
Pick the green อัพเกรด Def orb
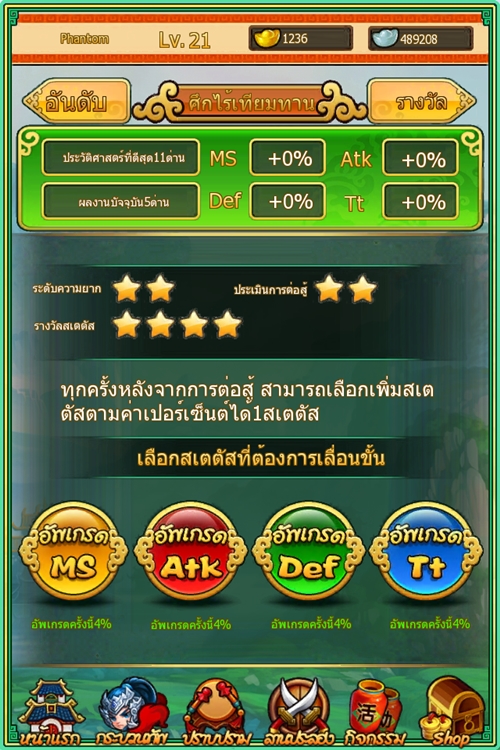click(x=309, y=551)
